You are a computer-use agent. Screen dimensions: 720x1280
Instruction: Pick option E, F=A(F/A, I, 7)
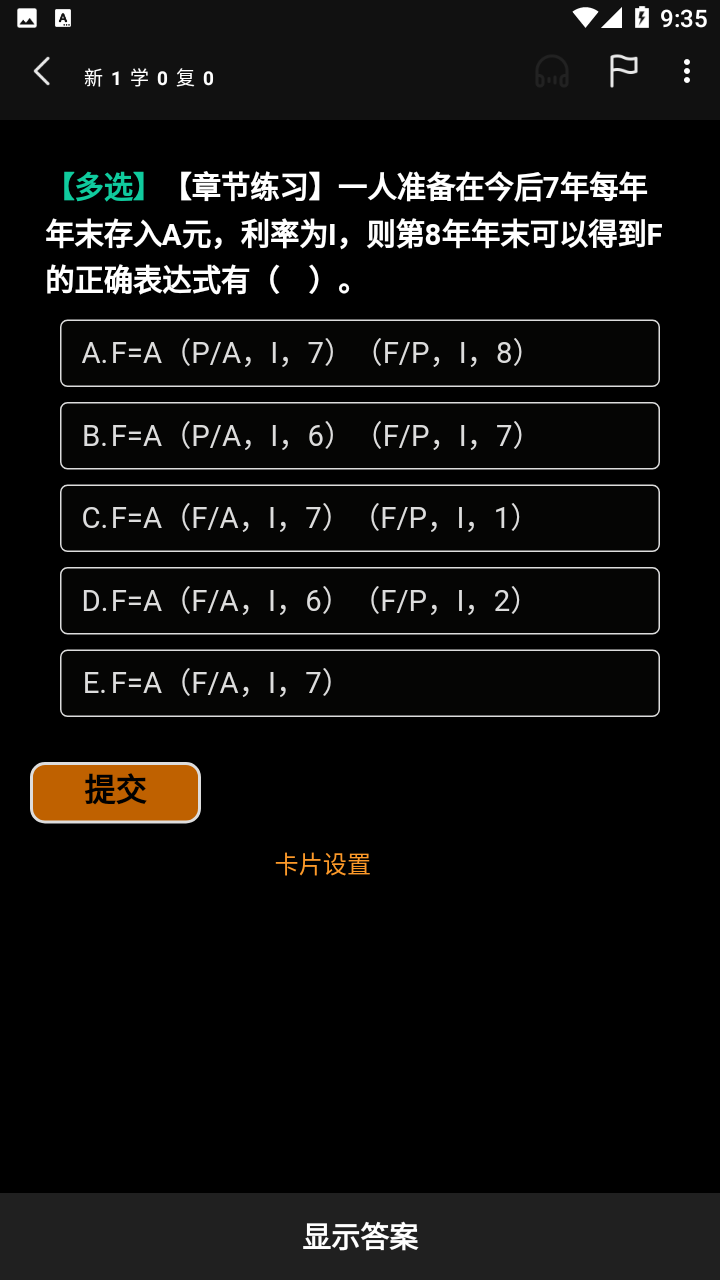coord(360,683)
